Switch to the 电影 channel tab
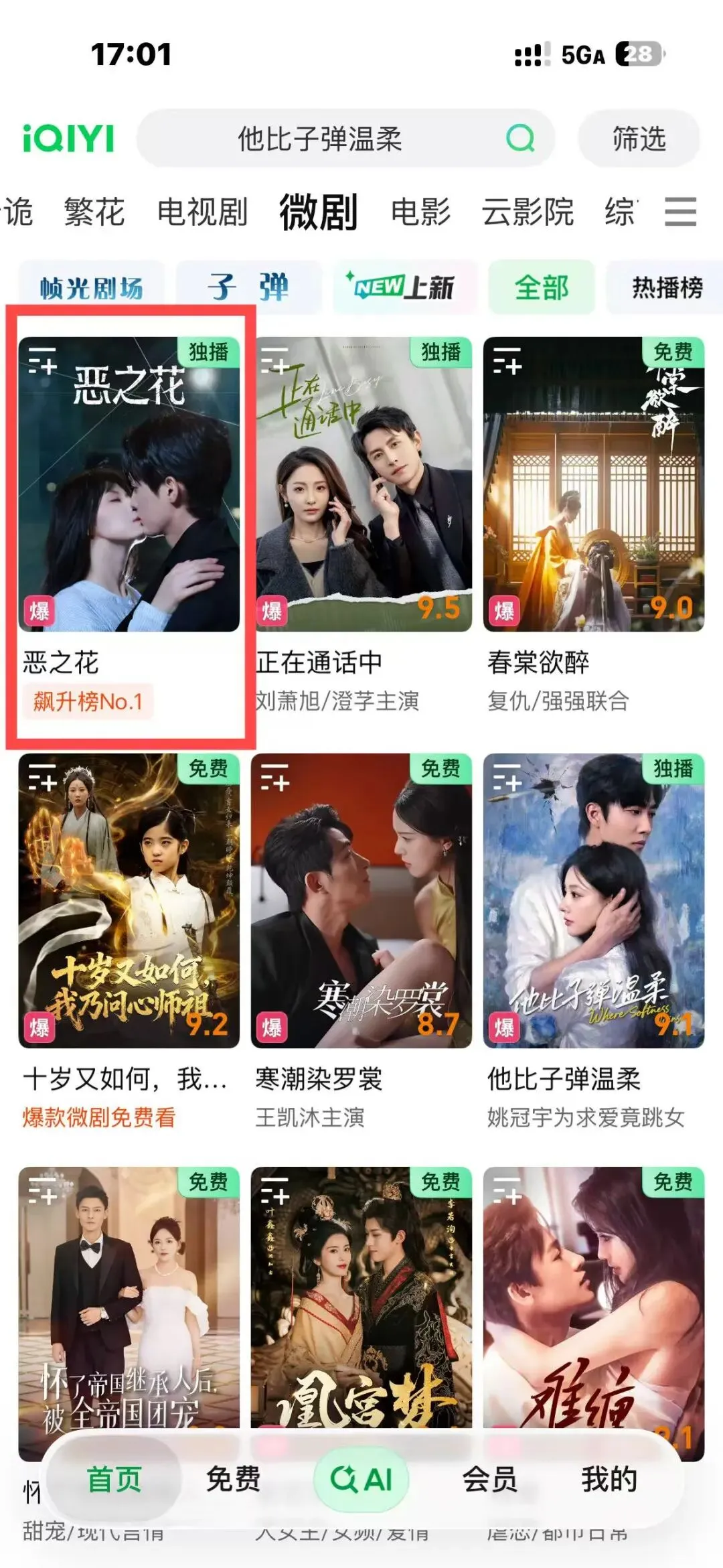 pyautogui.click(x=420, y=212)
